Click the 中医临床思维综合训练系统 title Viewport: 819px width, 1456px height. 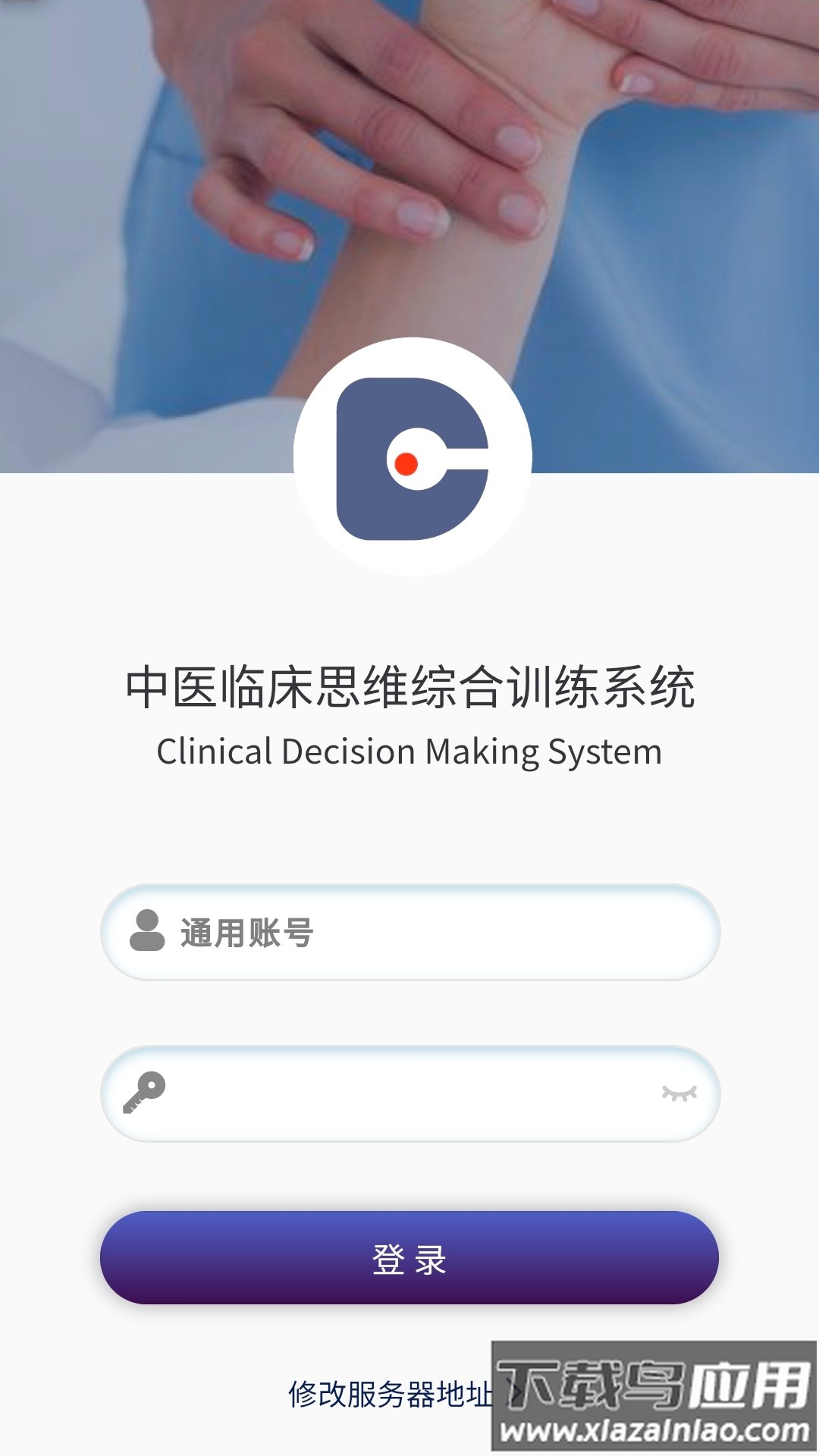click(409, 686)
